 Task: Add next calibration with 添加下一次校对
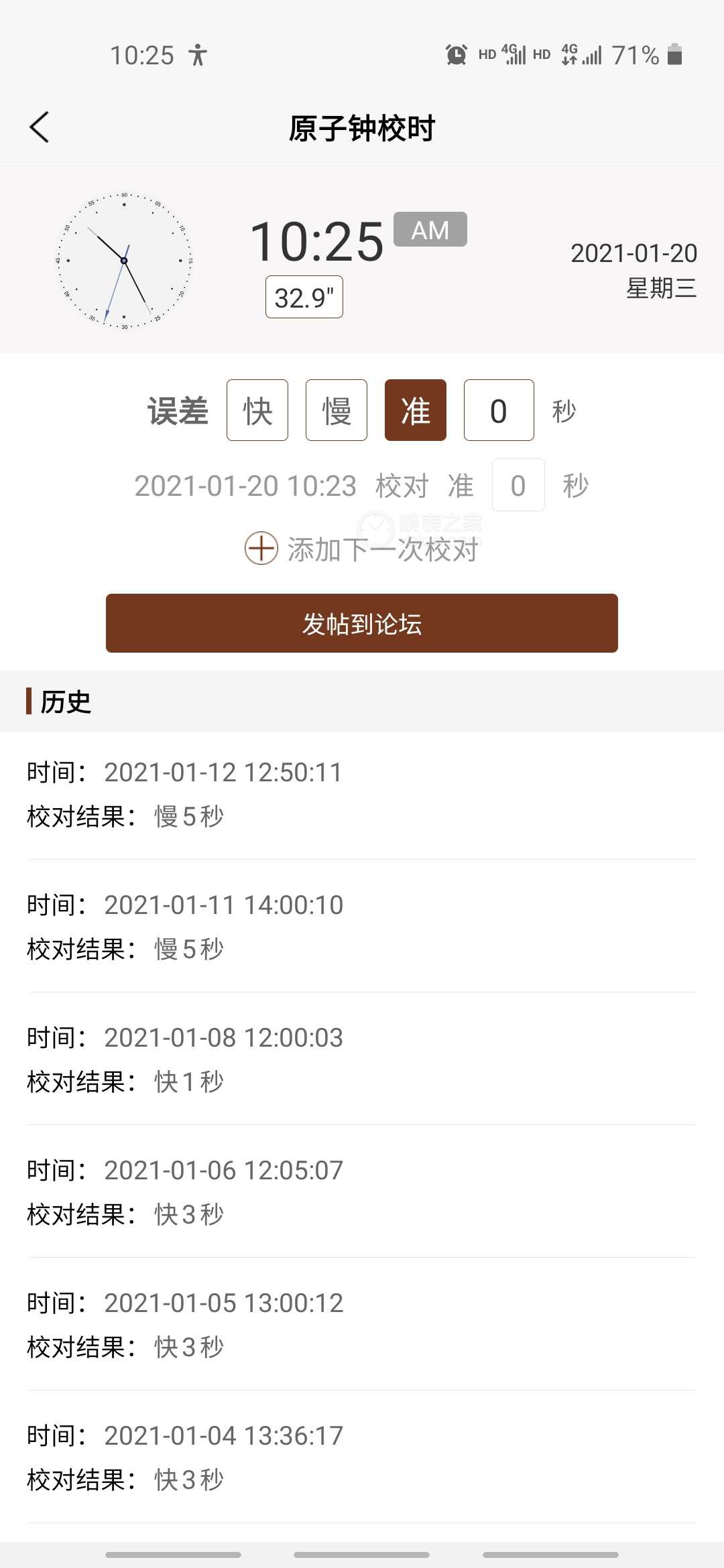click(362, 549)
